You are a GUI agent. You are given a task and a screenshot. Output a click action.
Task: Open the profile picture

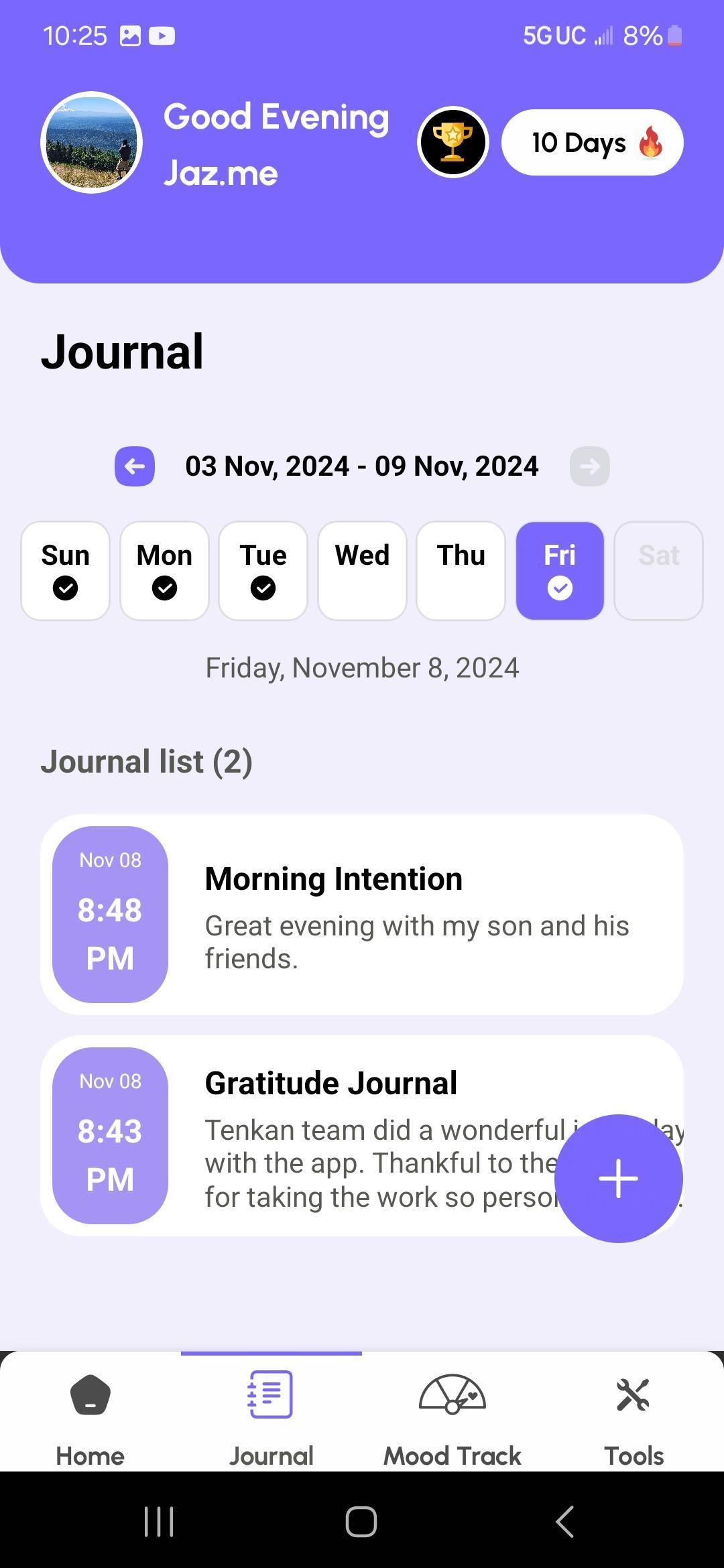click(x=92, y=143)
